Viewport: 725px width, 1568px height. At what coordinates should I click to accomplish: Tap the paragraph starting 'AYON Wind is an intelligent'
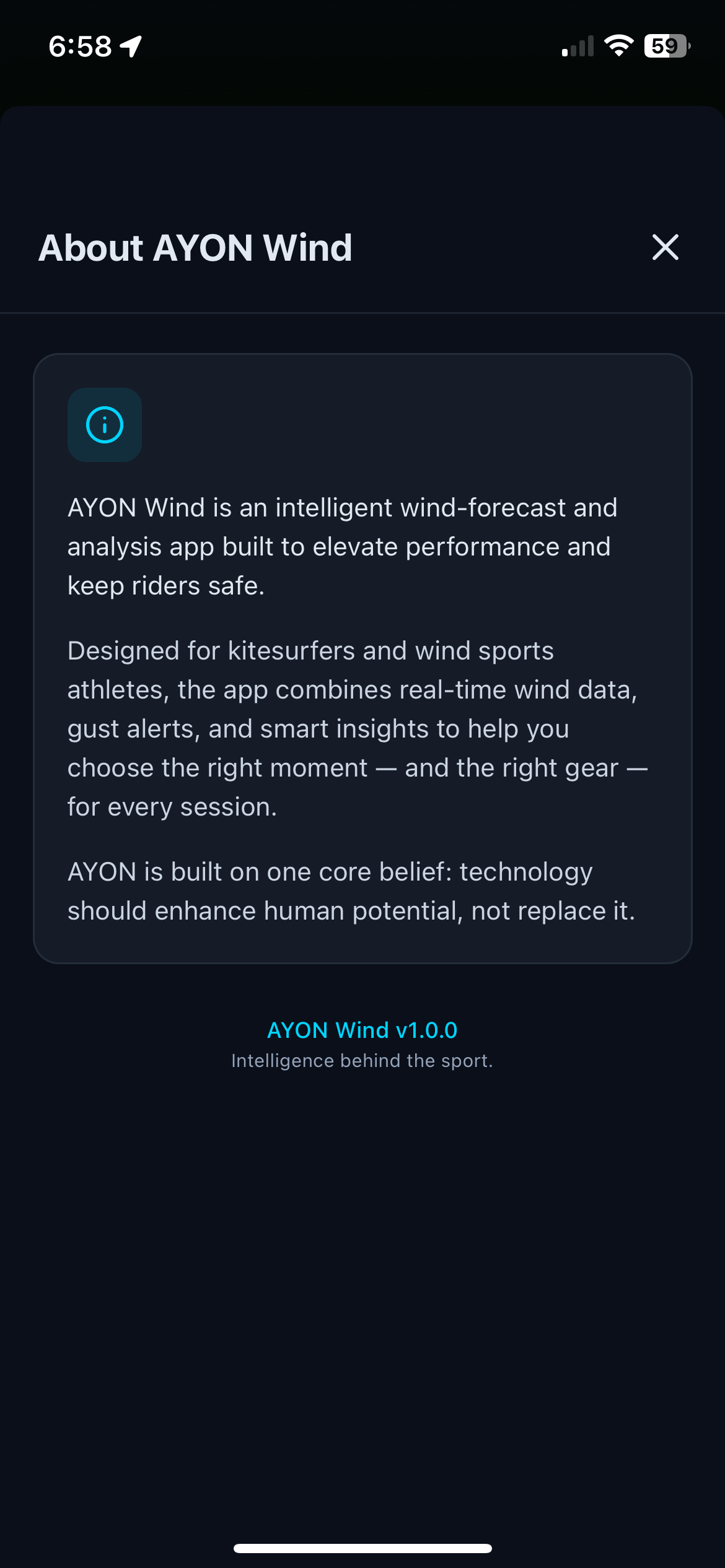tap(342, 546)
